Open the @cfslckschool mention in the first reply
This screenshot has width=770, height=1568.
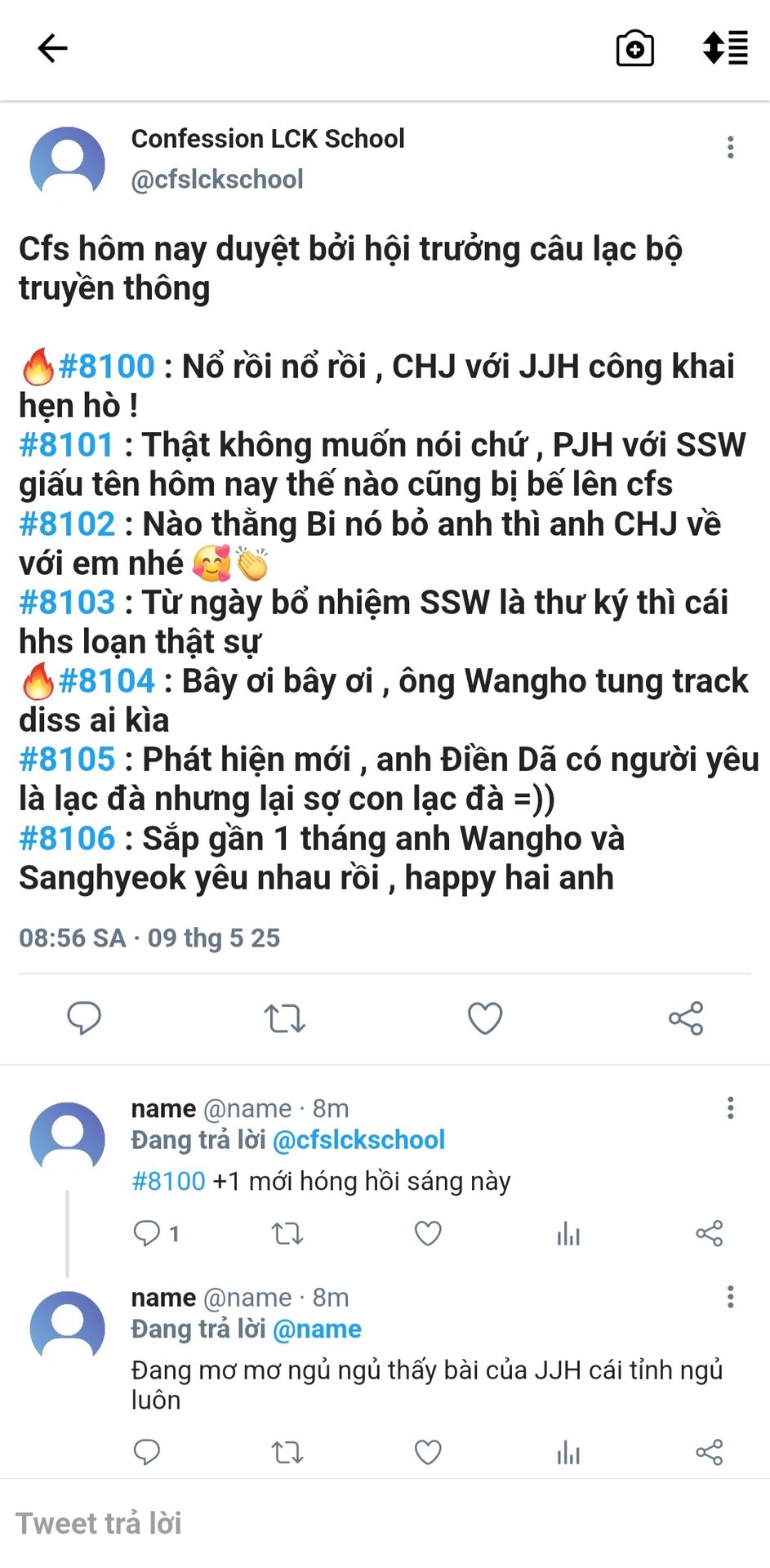coord(358,1139)
